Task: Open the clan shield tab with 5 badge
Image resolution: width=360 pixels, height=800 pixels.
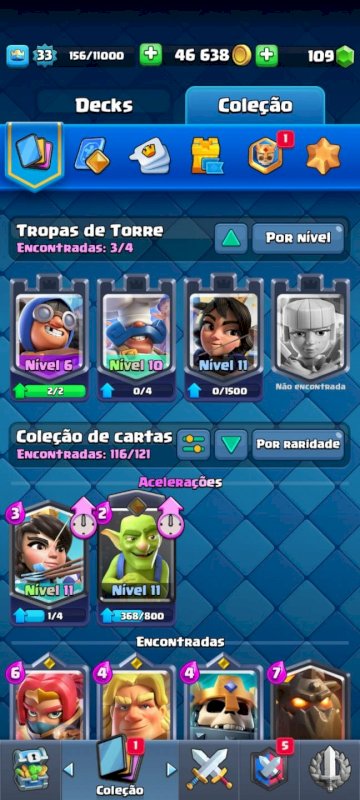Action: click(x=269, y=770)
